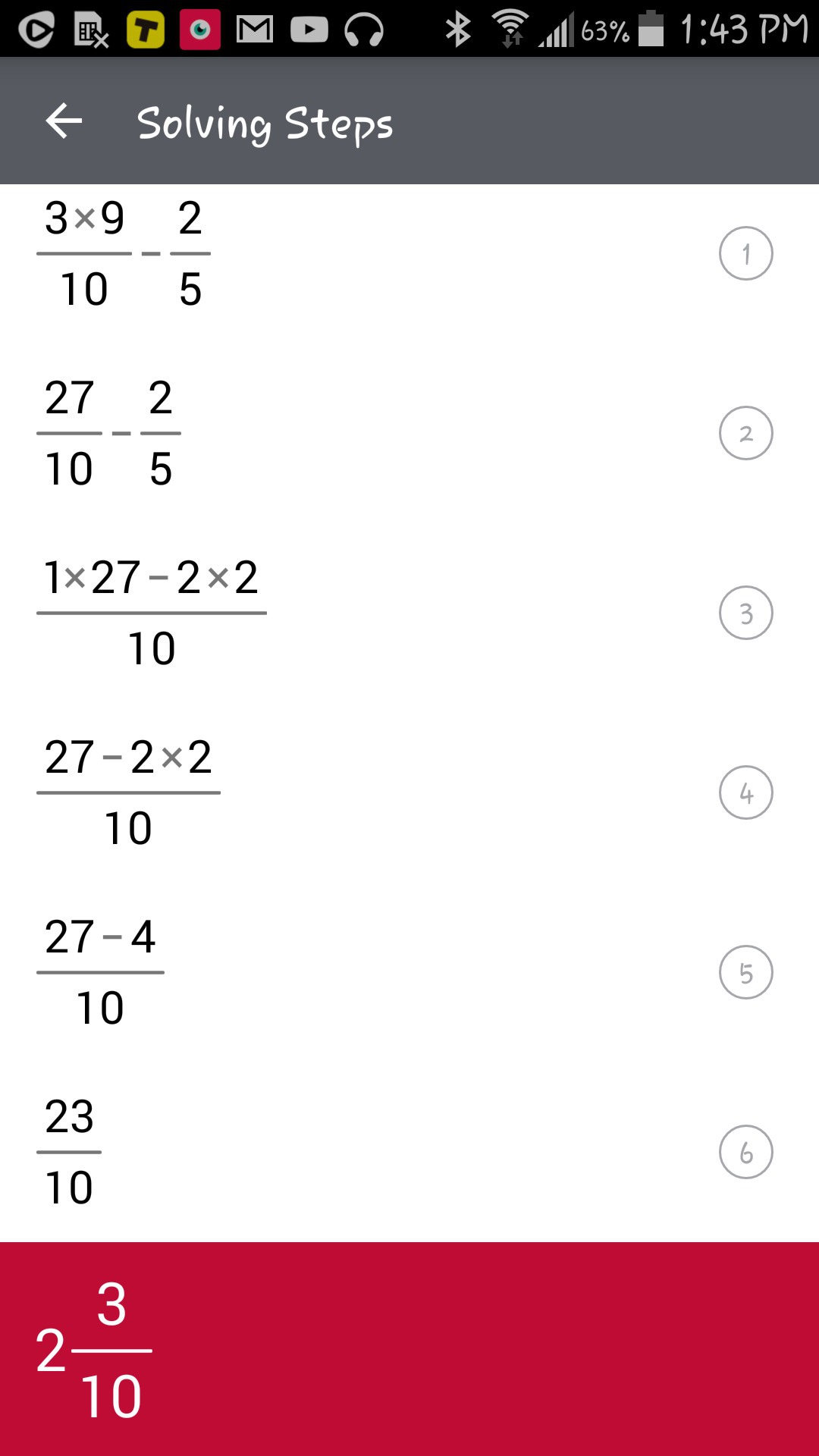Open explanation for step 1

(745, 253)
